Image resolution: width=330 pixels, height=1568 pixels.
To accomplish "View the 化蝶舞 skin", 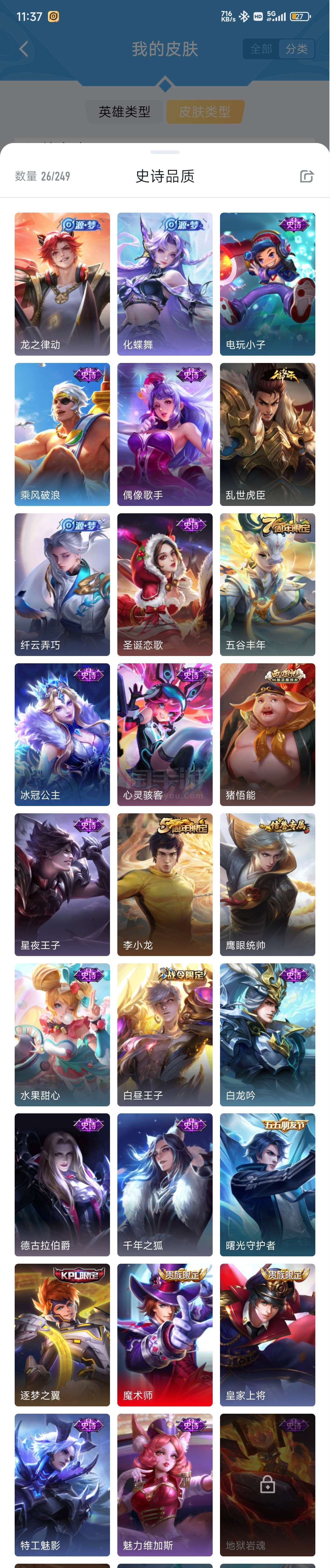I will [164, 284].
